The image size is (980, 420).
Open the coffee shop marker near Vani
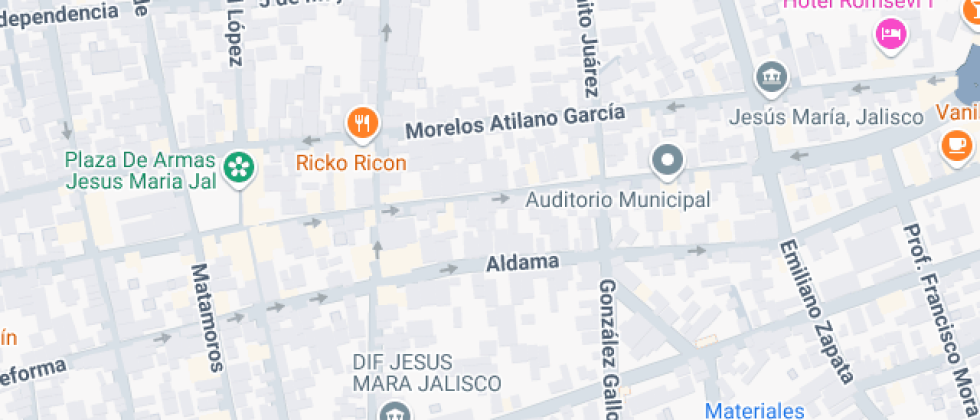coord(957,146)
